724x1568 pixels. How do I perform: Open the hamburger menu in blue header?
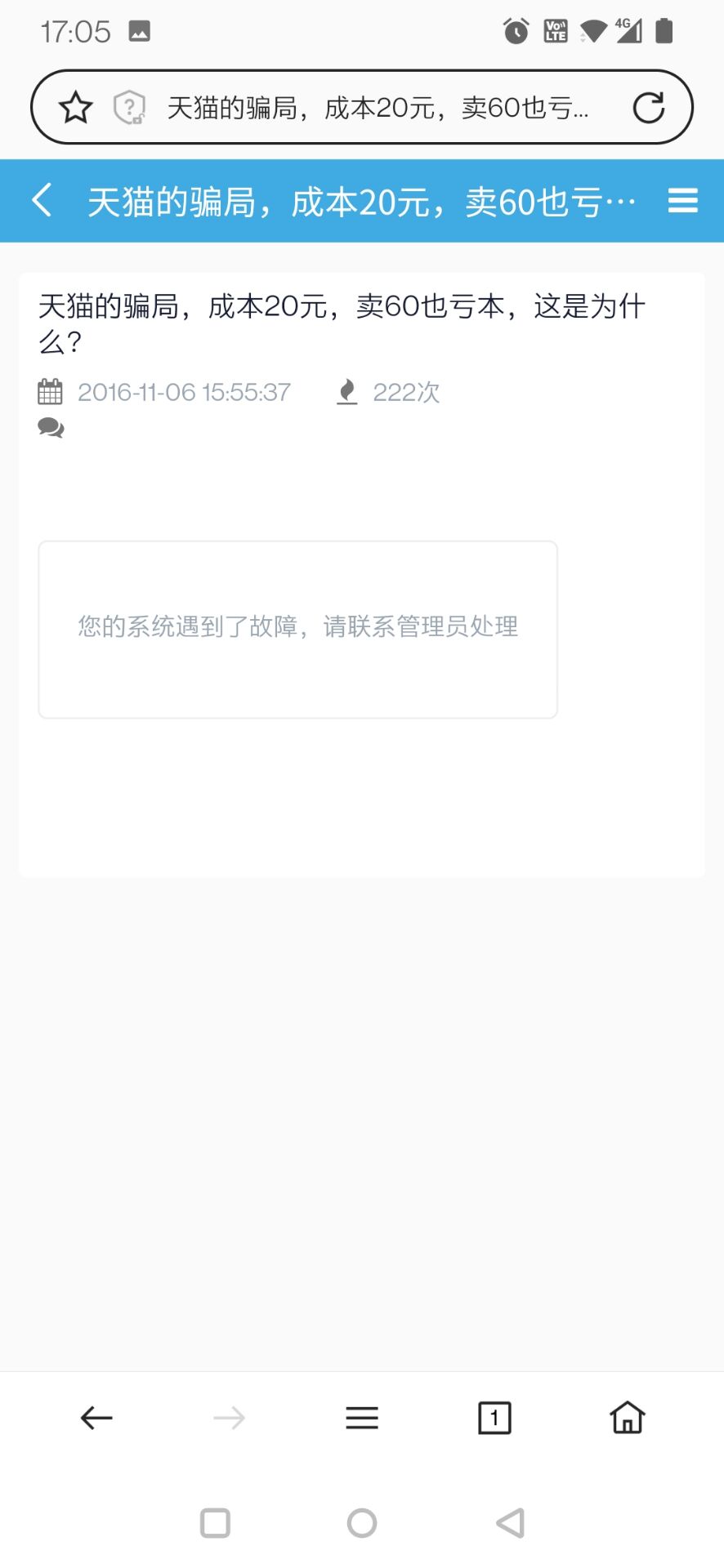pos(682,200)
